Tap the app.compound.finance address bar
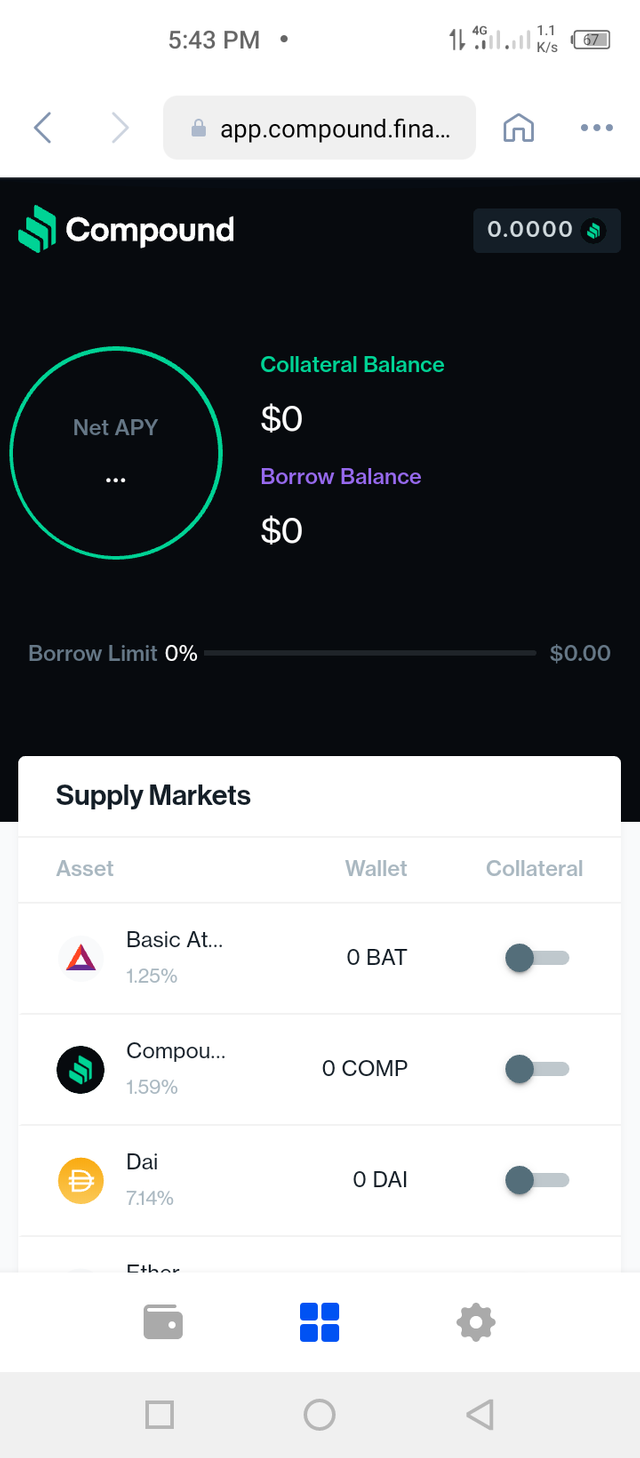 319,127
